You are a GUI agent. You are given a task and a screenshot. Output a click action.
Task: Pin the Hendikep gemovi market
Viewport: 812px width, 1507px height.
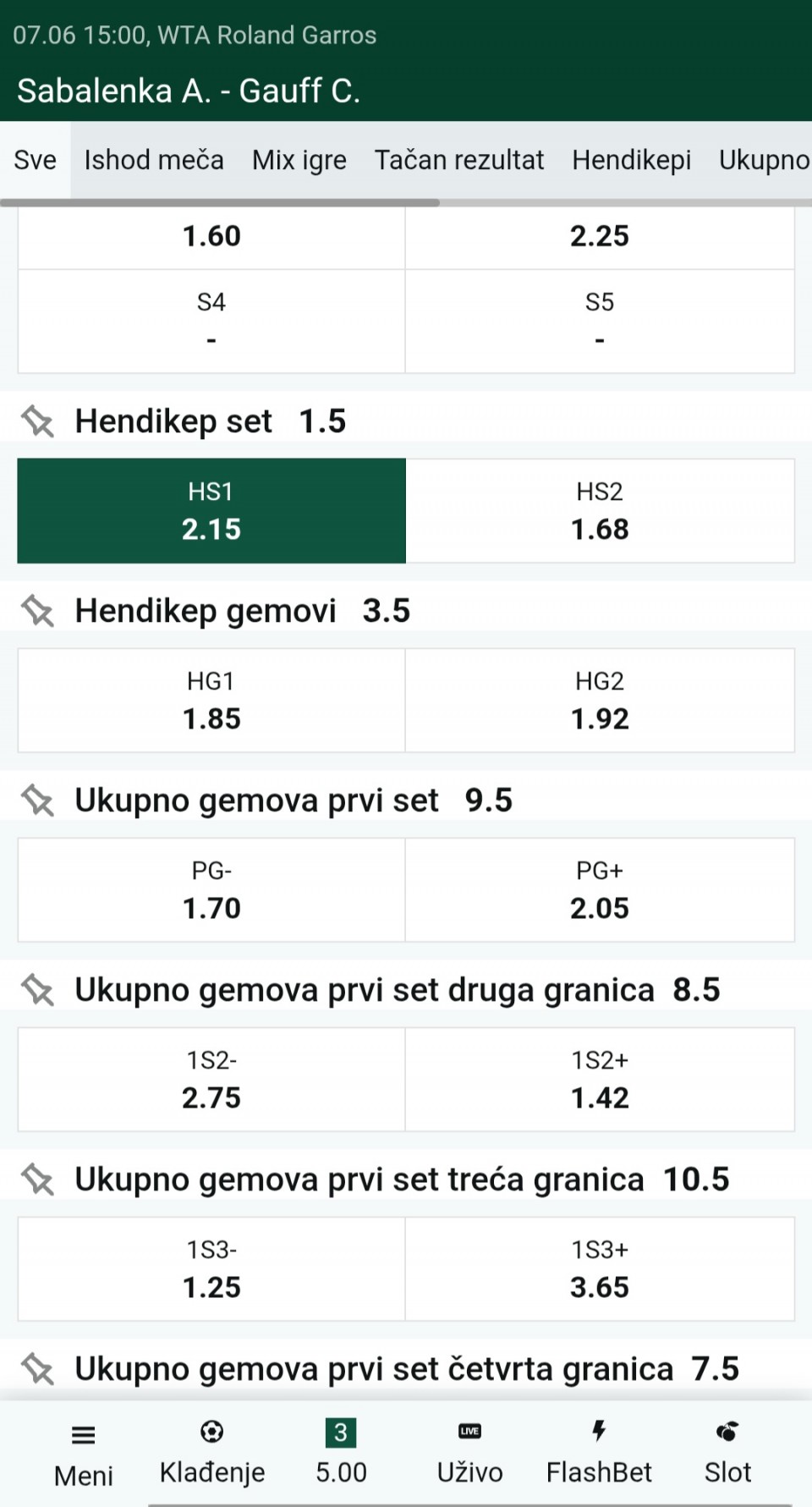click(38, 610)
